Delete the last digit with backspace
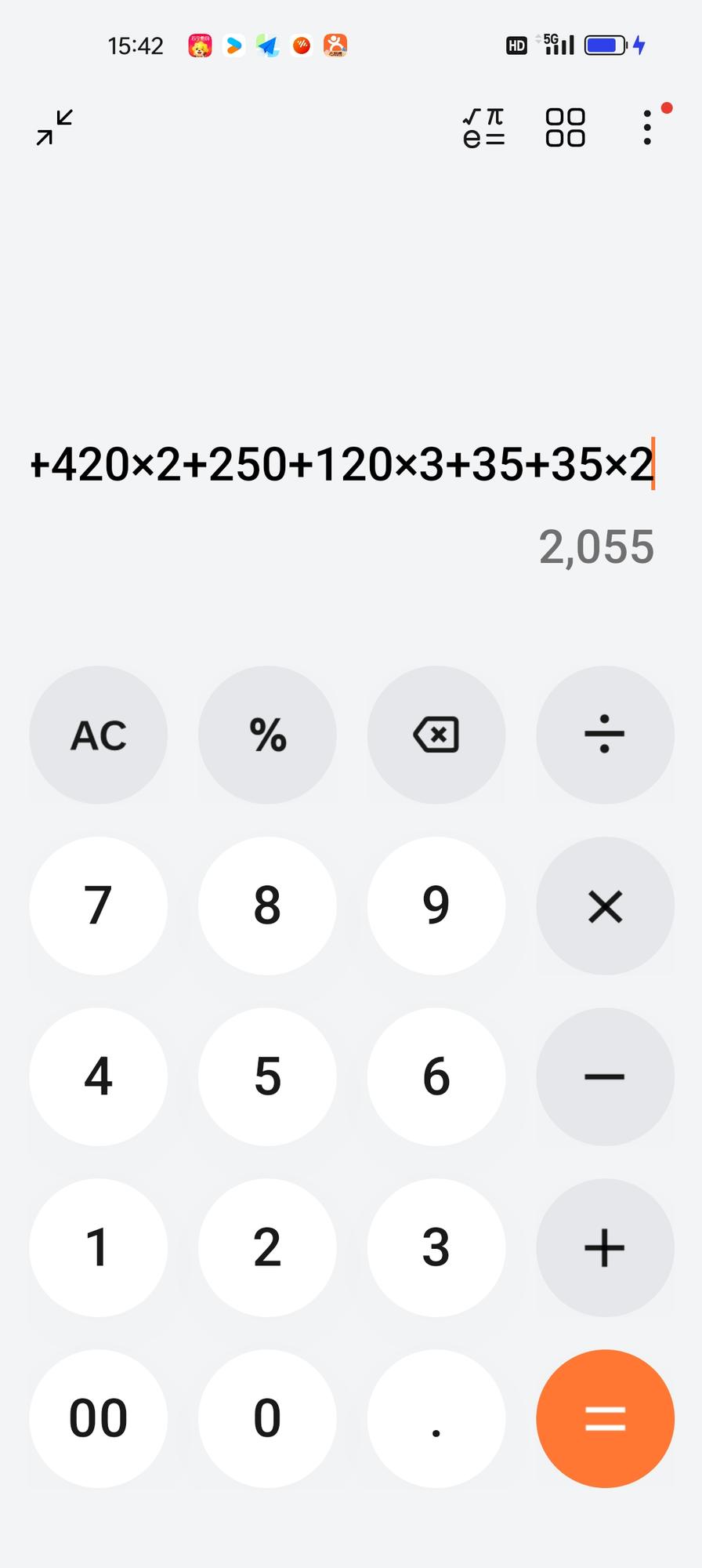702x1568 pixels. [436, 735]
